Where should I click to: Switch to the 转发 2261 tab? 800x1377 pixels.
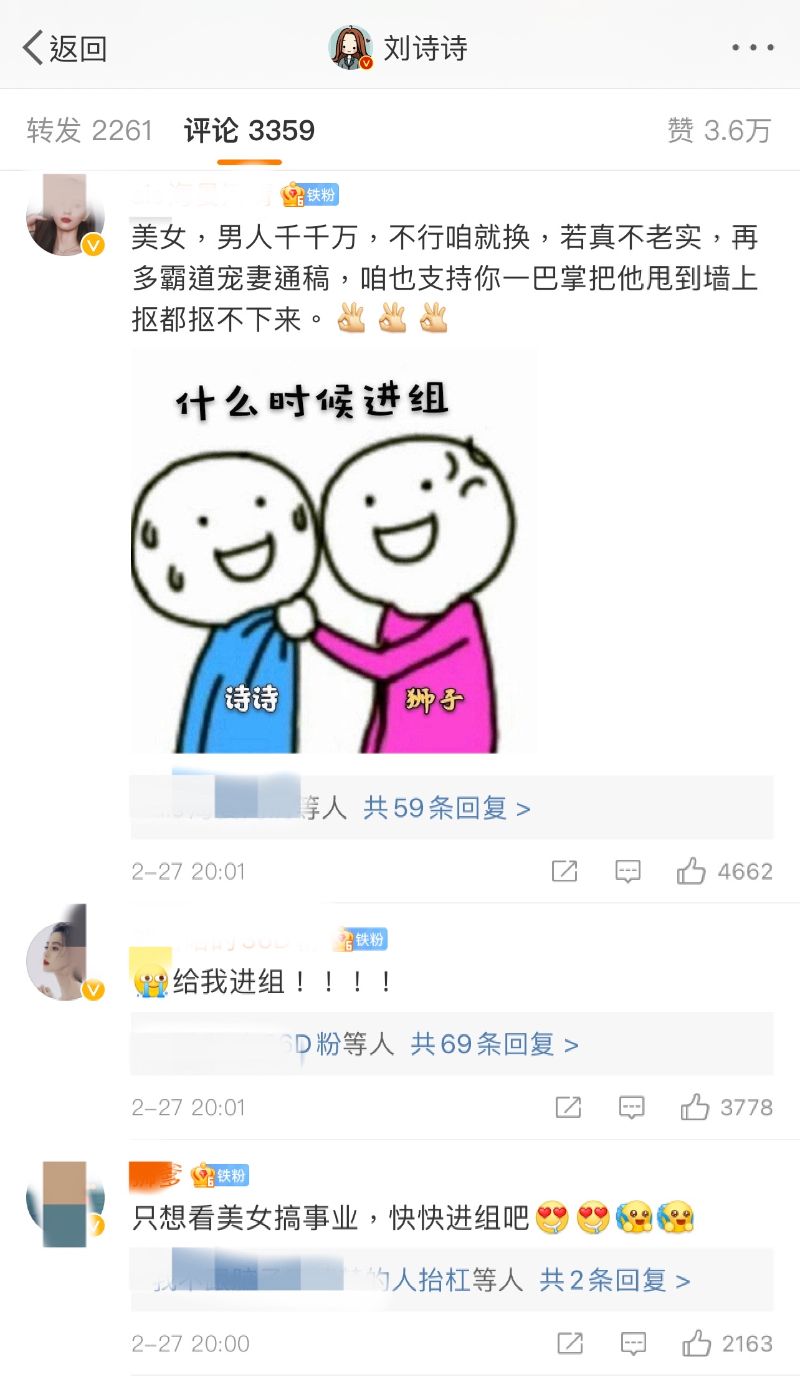pos(90,130)
